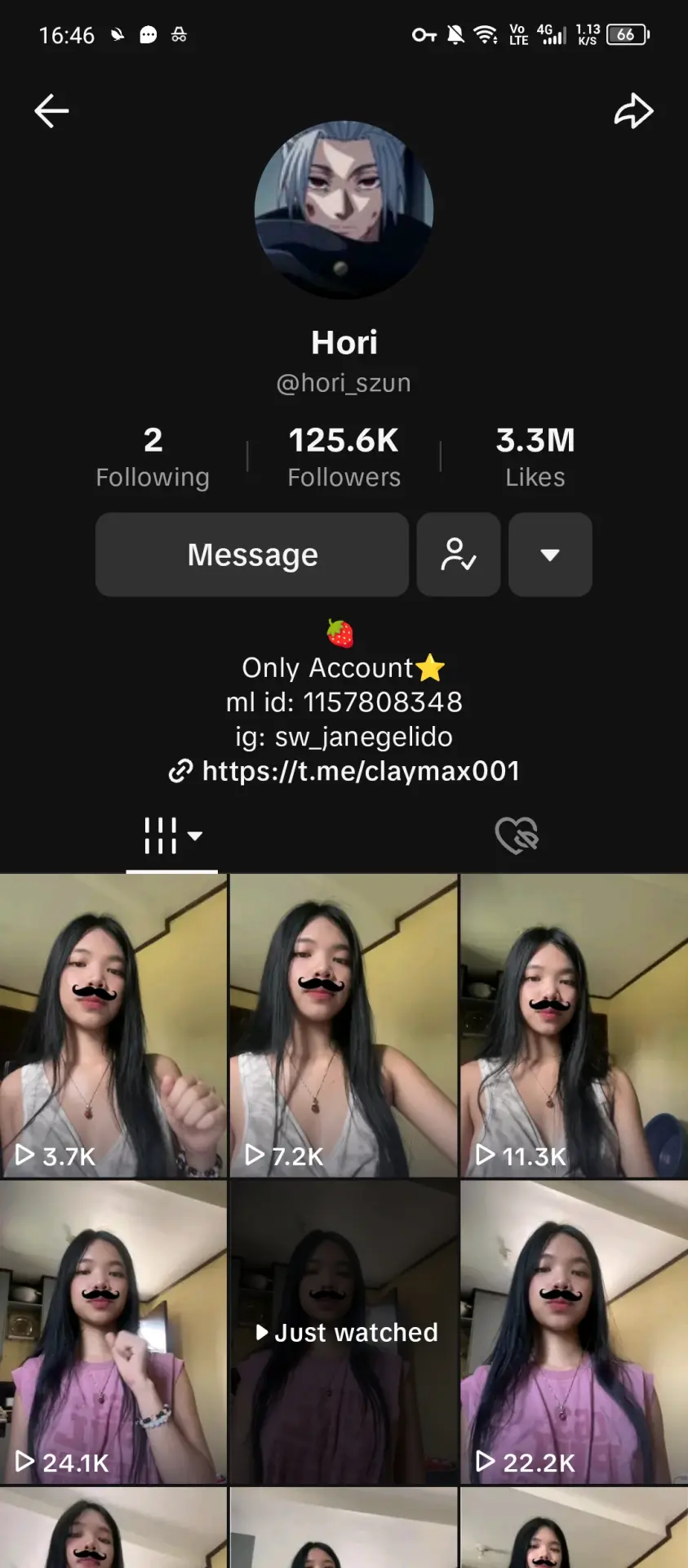
Task: Switch to the videos grid tab
Action: pos(172,835)
